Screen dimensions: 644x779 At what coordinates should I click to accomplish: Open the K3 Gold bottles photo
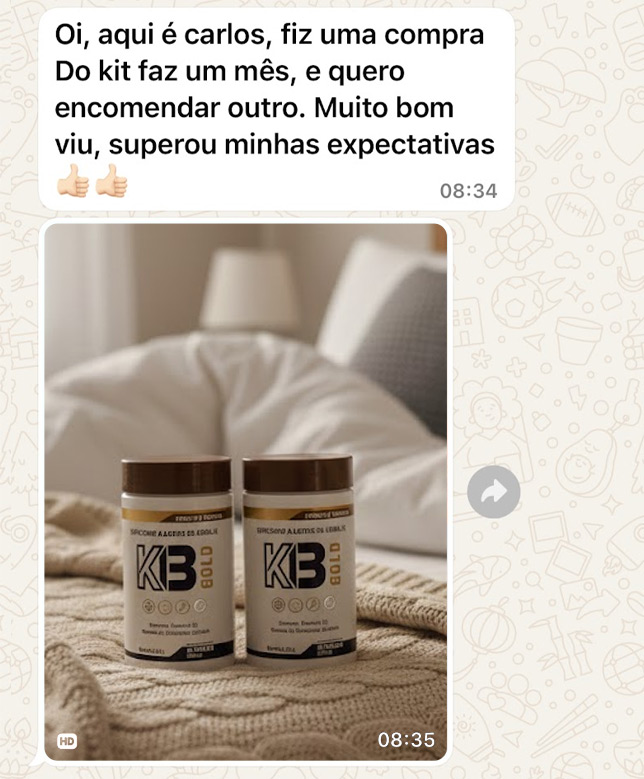(245, 490)
